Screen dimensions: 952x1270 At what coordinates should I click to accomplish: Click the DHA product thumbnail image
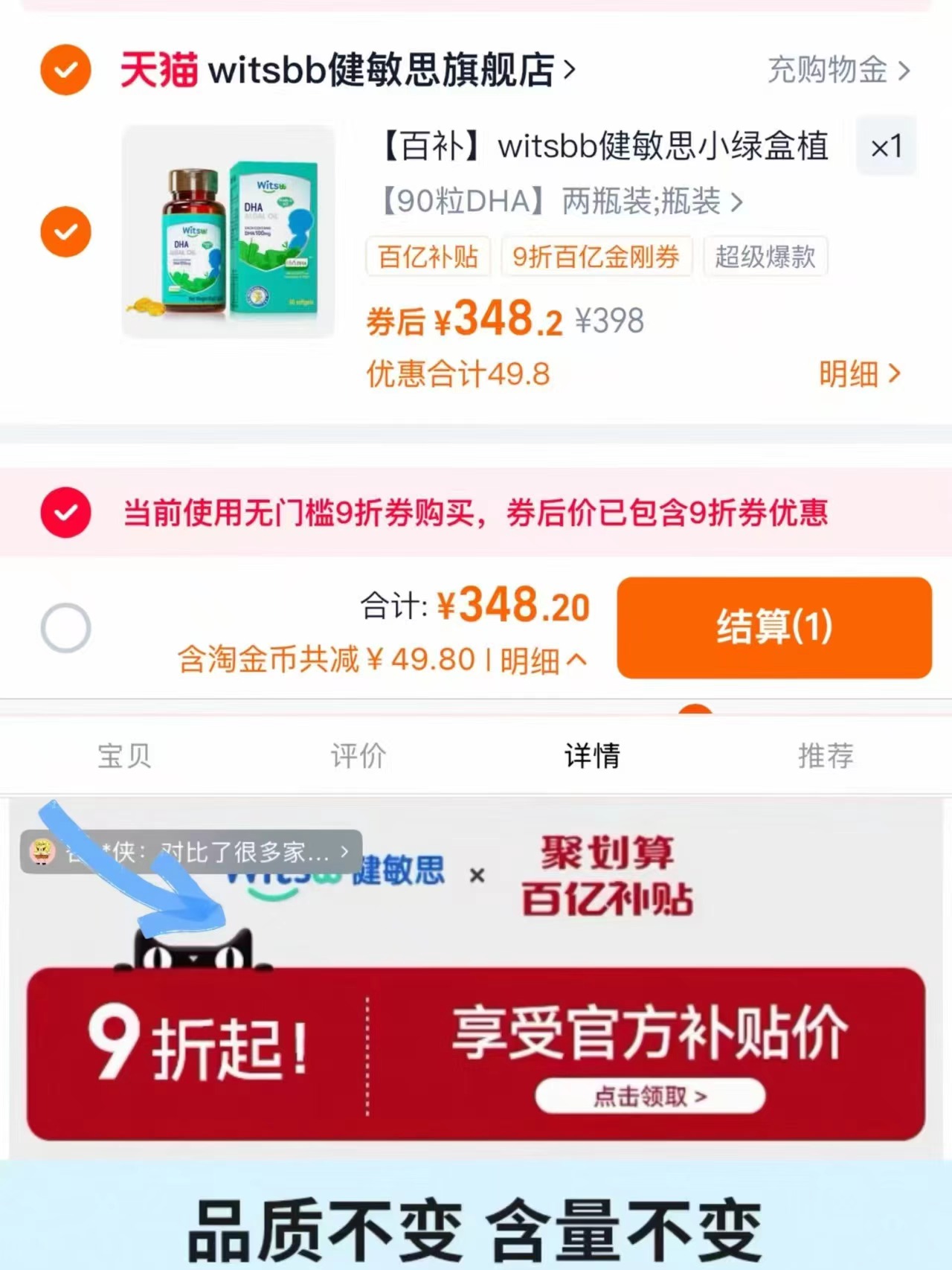228,231
